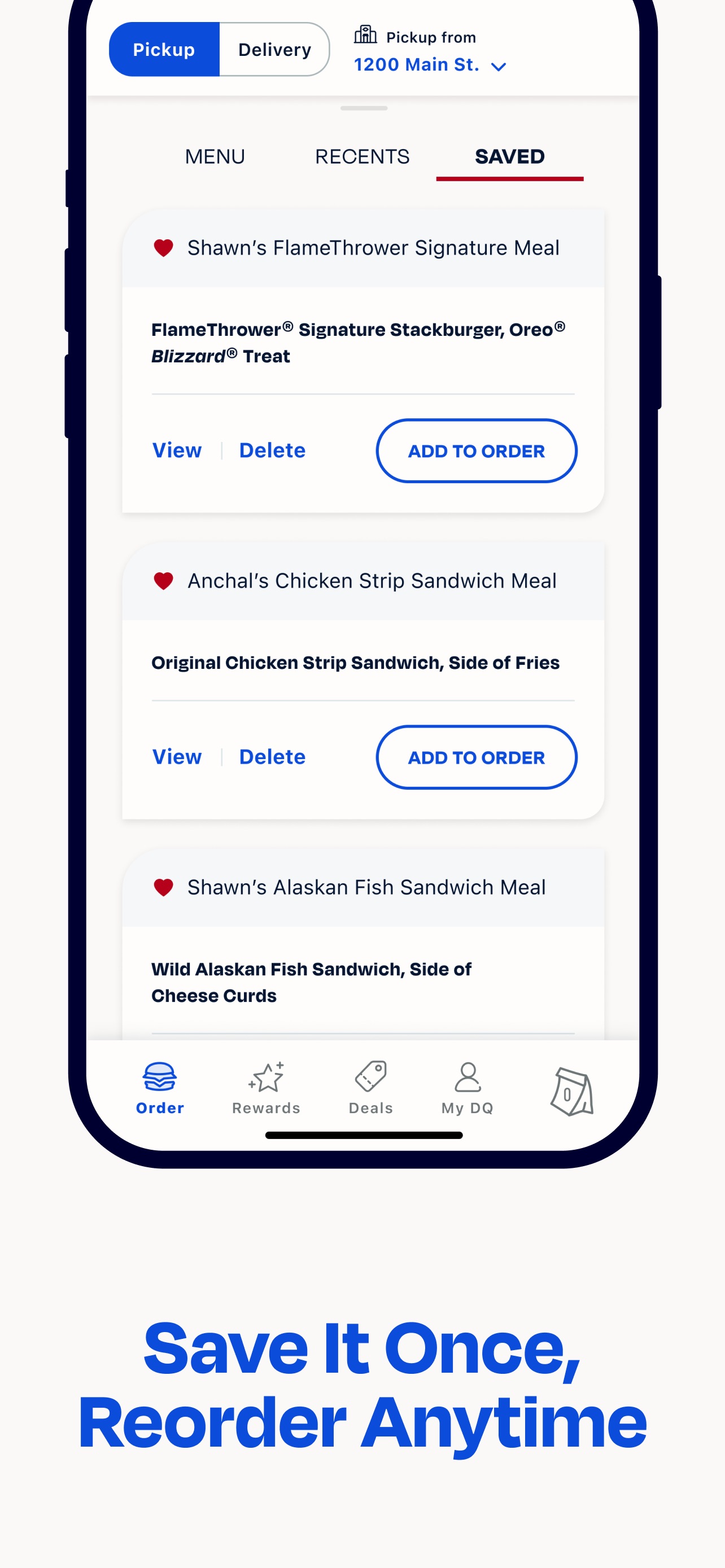
Task: Tap the heart icon on Shawn's FlameThrower Signature Meal
Action: tap(163, 248)
